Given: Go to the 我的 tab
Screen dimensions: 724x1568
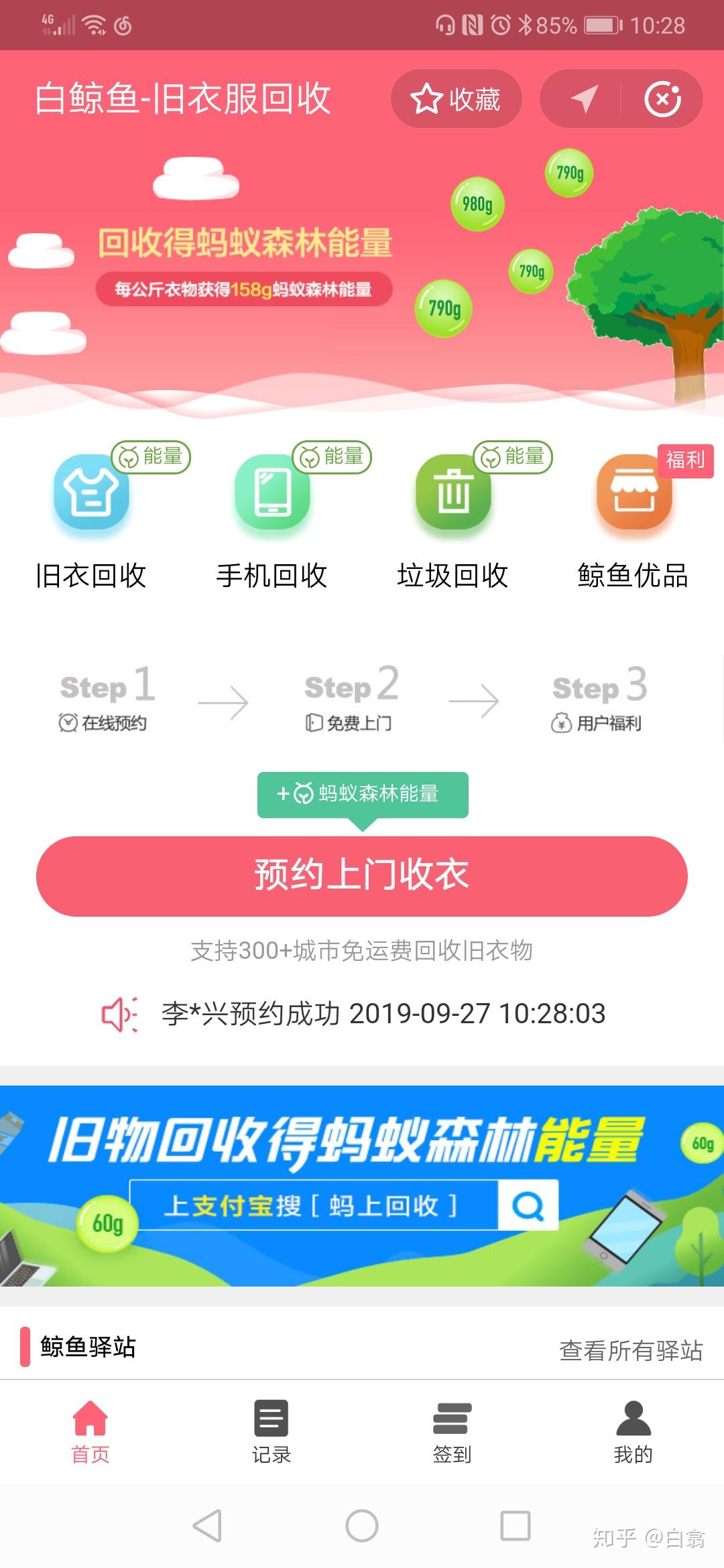Looking at the screenshot, I should pyautogui.click(x=633, y=1431).
